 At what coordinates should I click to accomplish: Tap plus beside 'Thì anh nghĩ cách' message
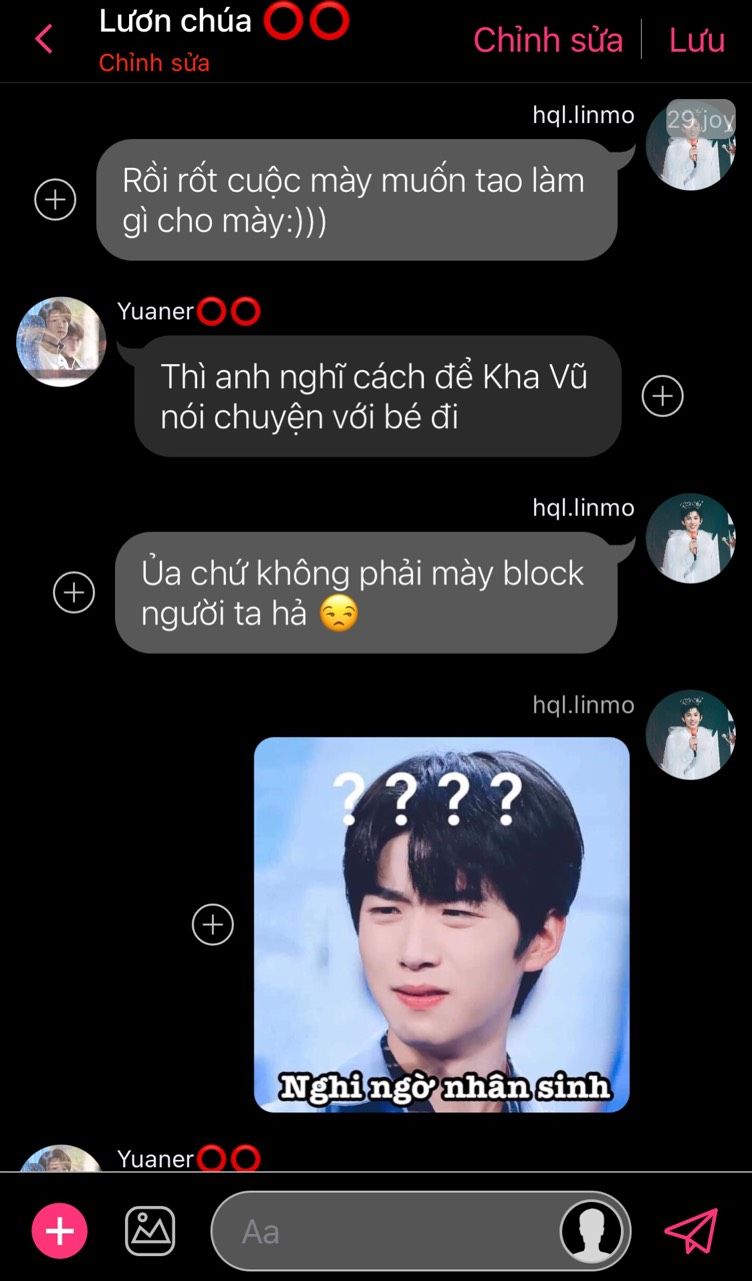pyautogui.click(x=662, y=396)
